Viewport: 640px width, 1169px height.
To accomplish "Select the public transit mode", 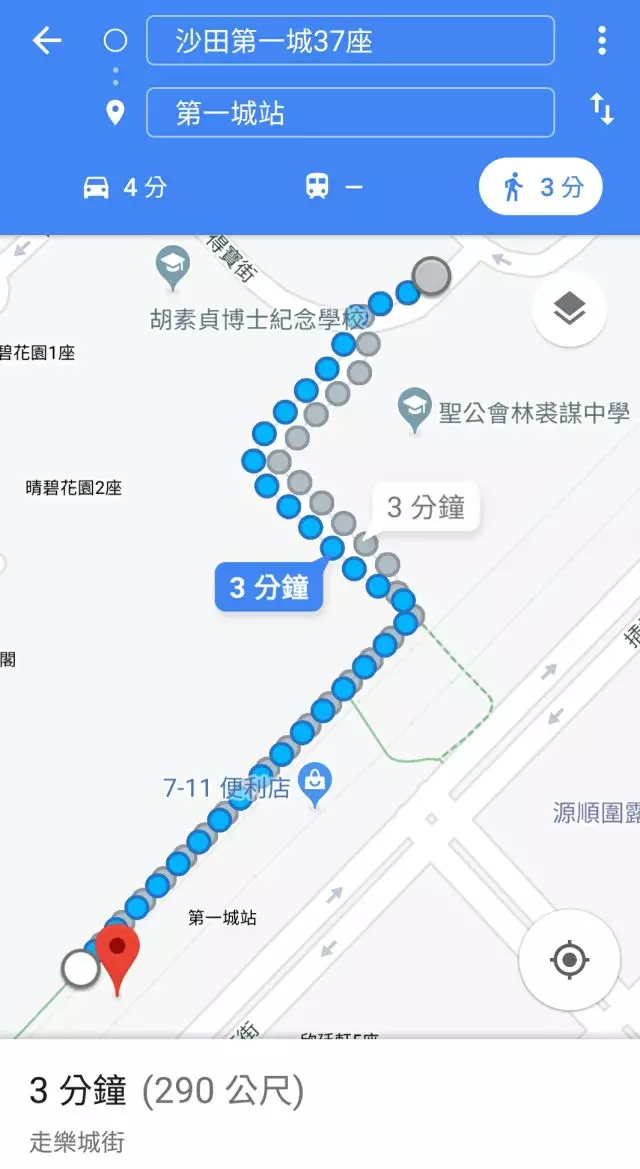I will point(333,187).
